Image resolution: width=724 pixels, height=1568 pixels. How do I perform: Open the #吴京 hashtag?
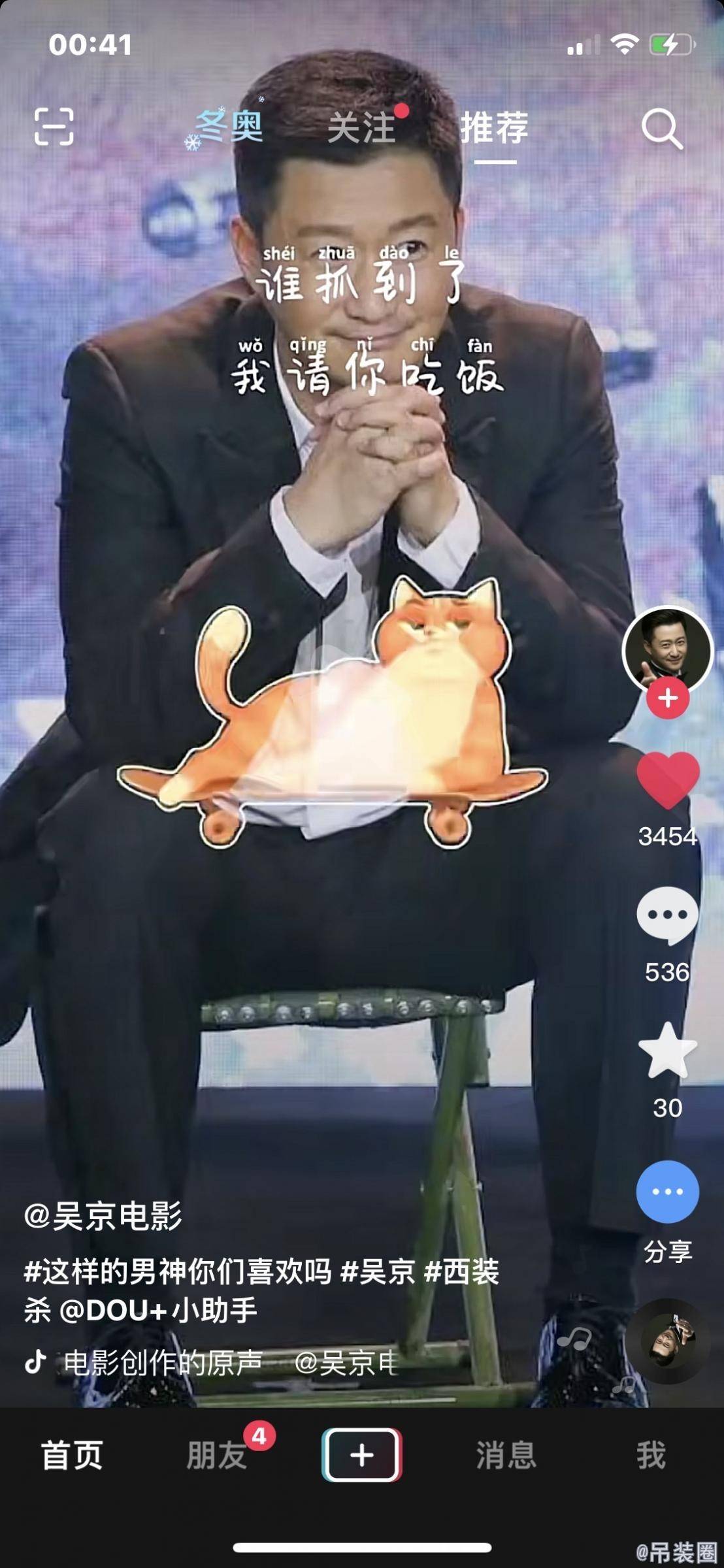tap(378, 1272)
